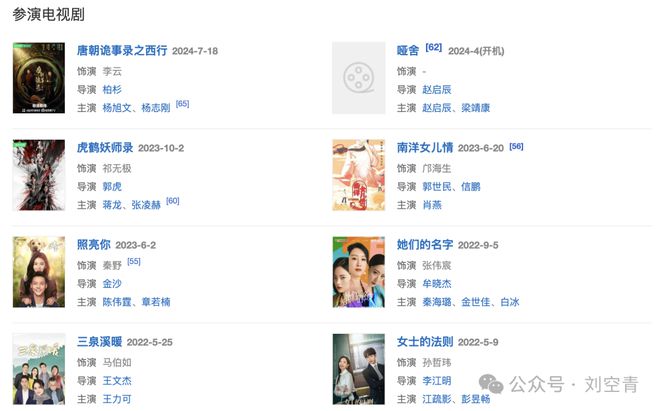660x411 pixels.
Task: View reference 62 next to 哑舍
Action: pos(433,48)
